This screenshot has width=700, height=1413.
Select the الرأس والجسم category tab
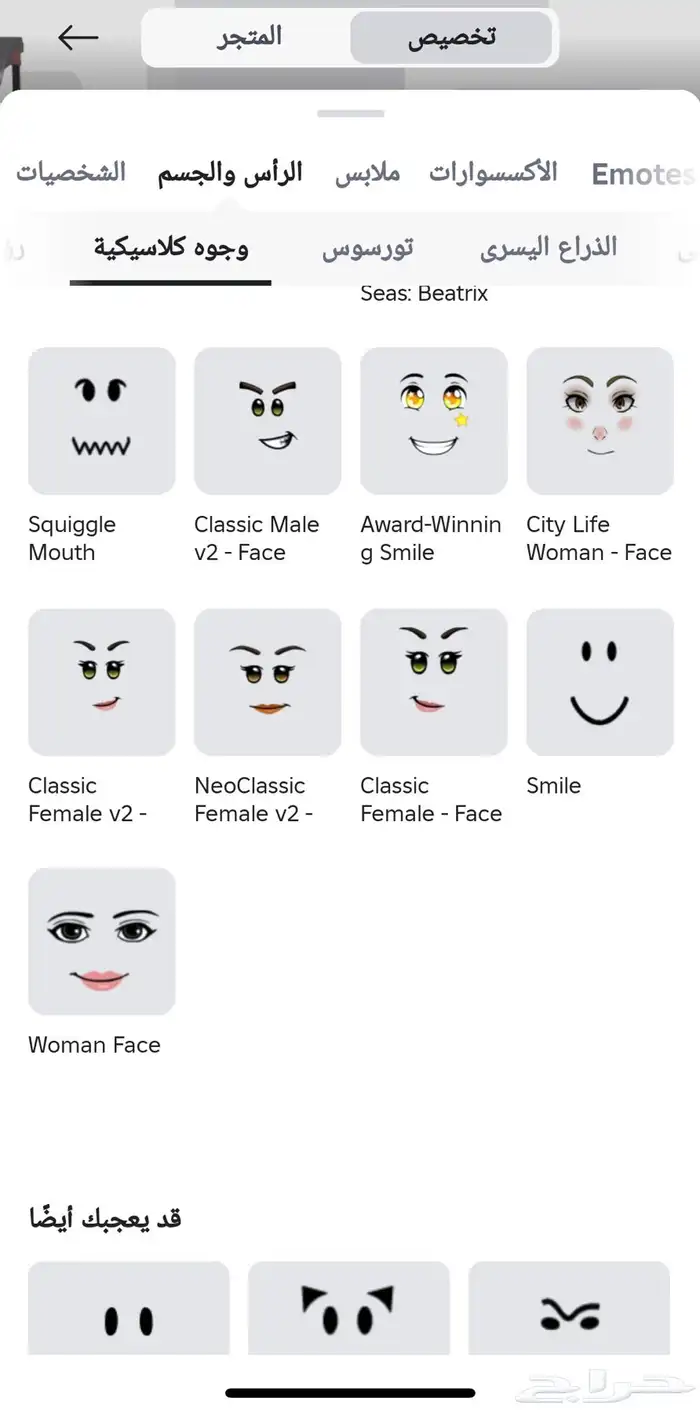coord(230,172)
